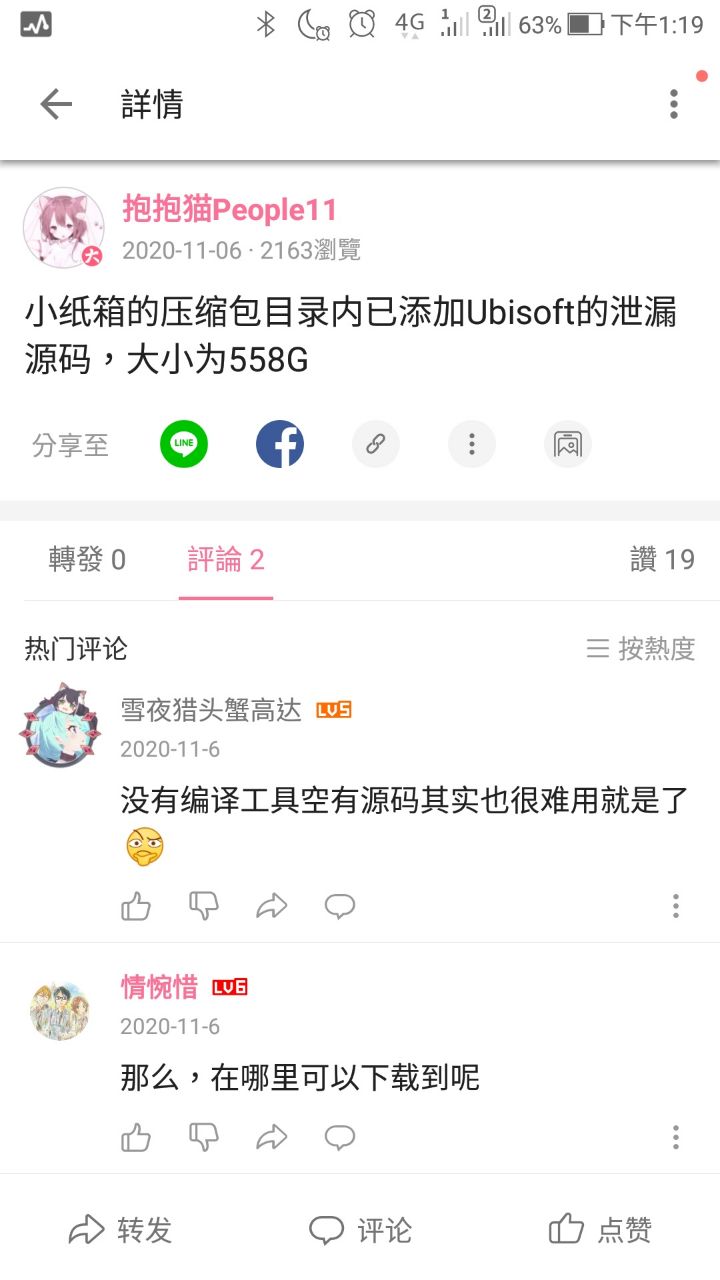The height and width of the screenshot is (1280, 720).
Task: Like 雪夜猎头蟹高达's comment
Action: click(136, 907)
